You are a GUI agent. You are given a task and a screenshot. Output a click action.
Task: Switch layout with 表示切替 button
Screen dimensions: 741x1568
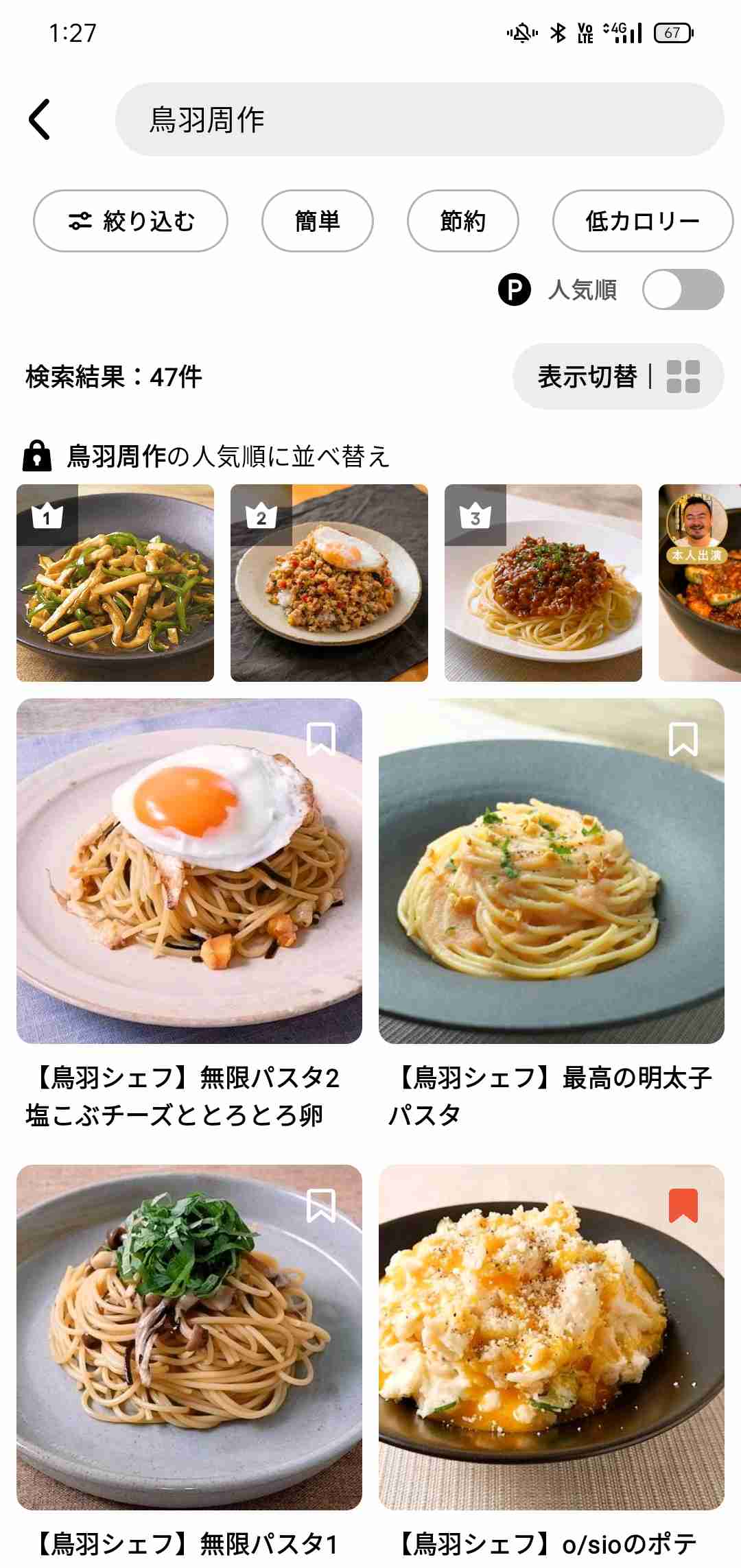pos(617,377)
